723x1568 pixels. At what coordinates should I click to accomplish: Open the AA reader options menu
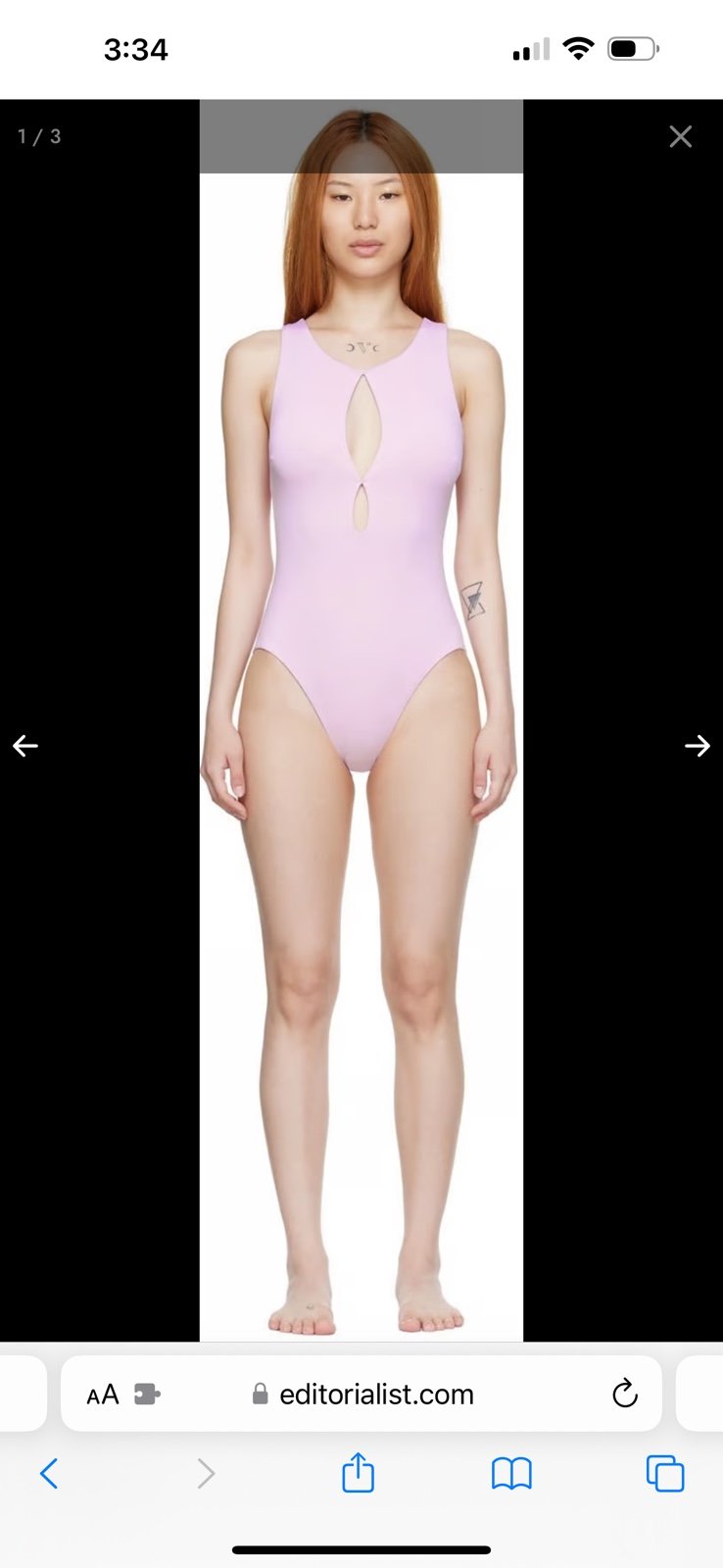tap(103, 1395)
